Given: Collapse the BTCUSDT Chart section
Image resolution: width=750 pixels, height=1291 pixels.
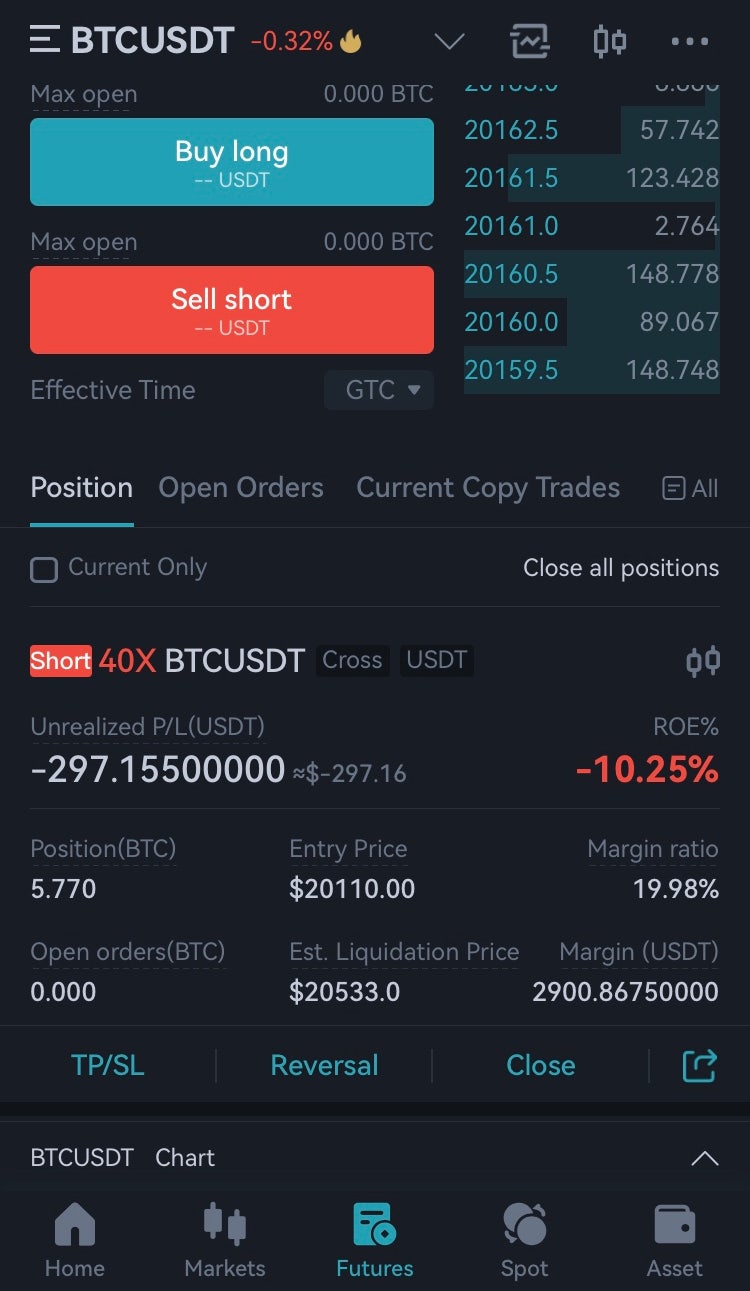Looking at the screenshot, I should coord(704,1158).
